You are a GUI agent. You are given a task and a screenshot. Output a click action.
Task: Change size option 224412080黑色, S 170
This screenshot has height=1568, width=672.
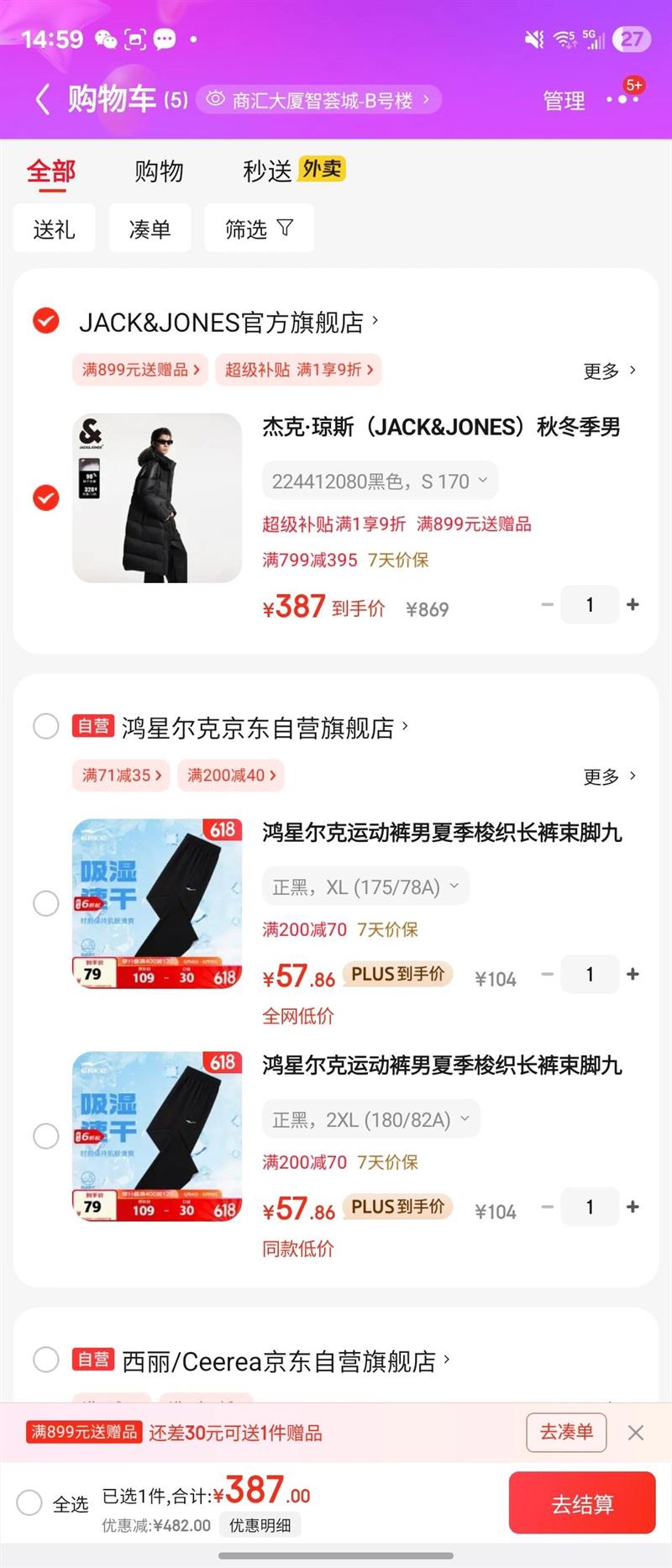380,481
